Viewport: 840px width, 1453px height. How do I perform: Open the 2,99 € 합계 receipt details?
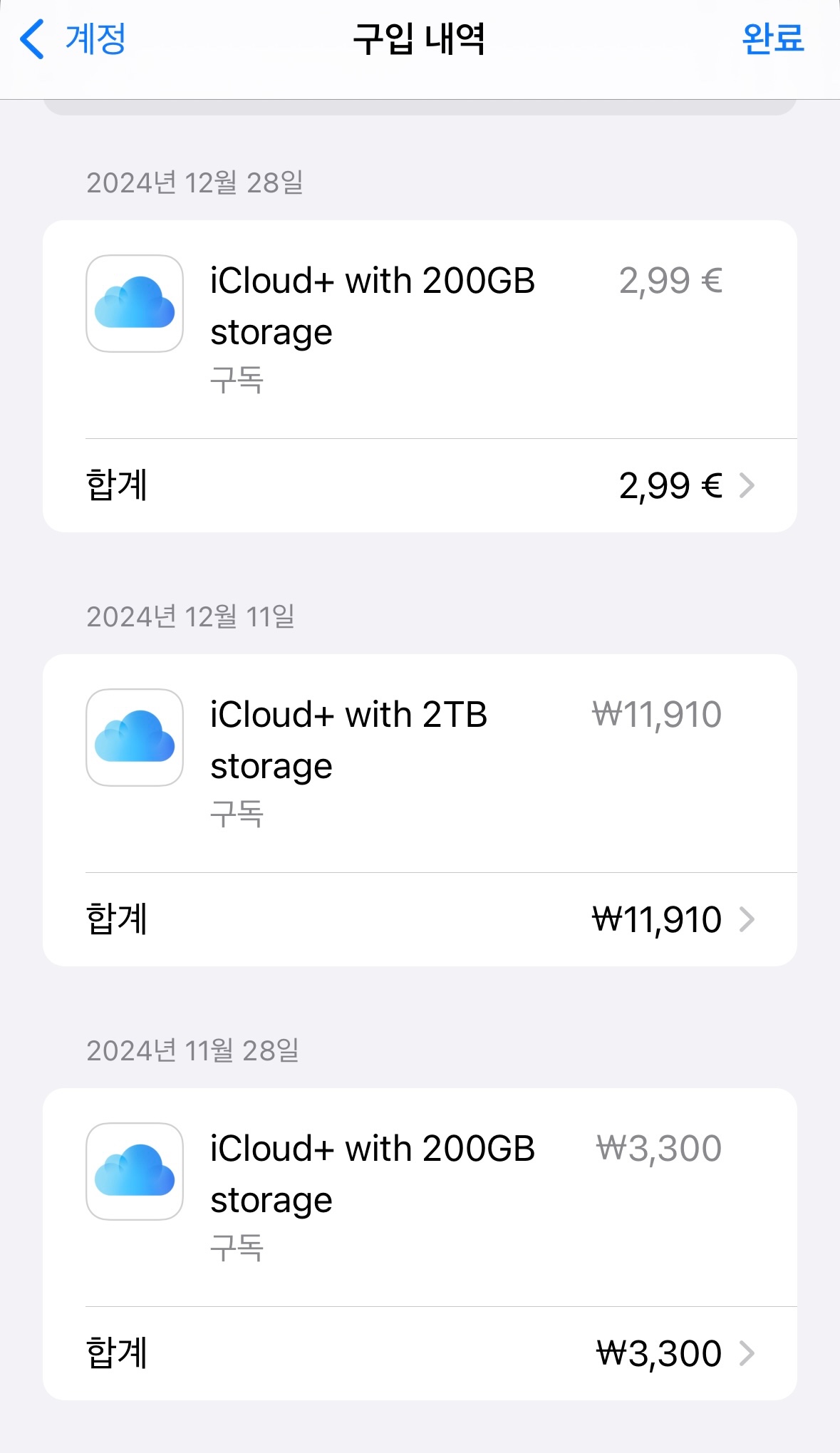click(420, 486)
